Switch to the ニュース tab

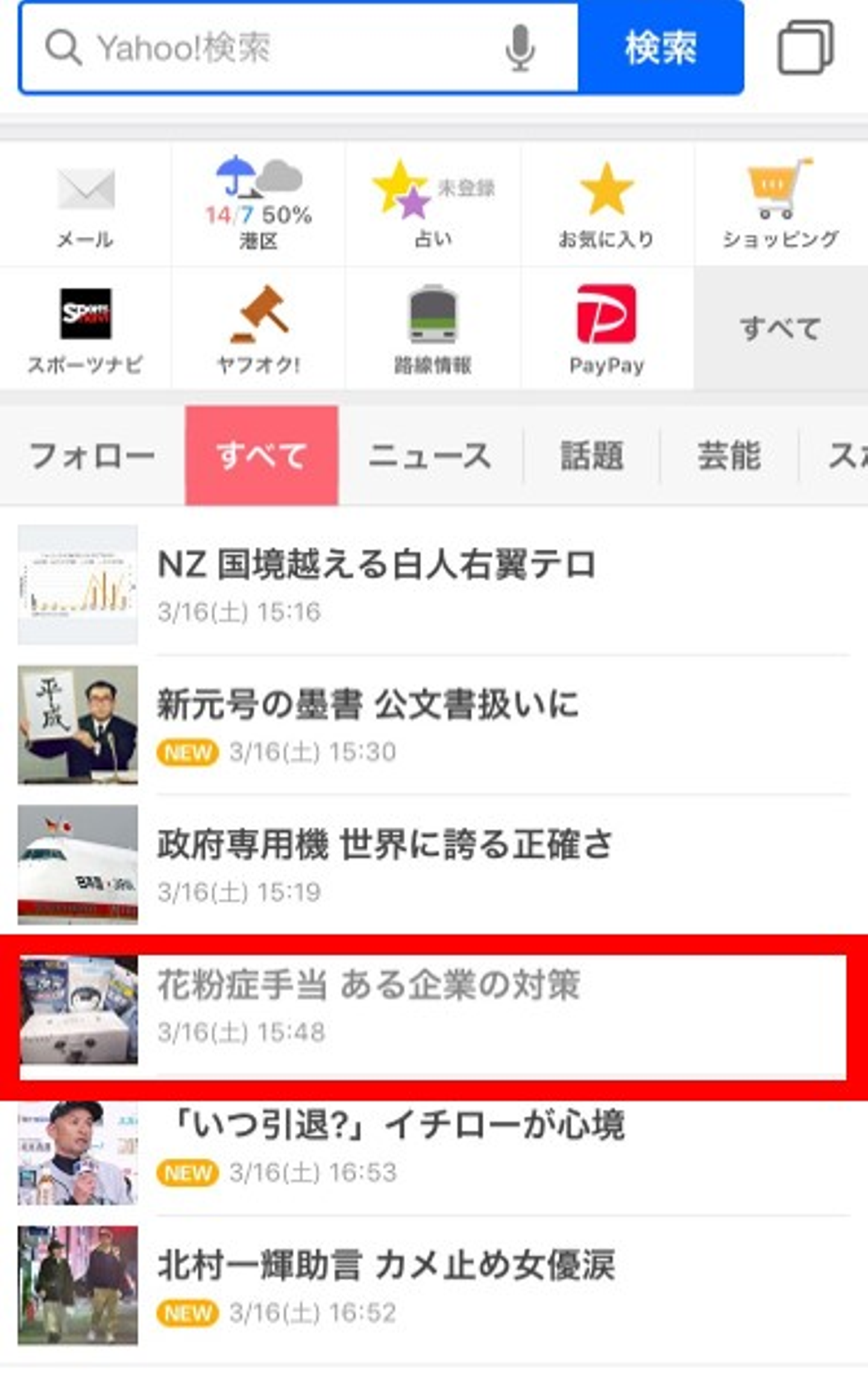(x=430, y=456)
